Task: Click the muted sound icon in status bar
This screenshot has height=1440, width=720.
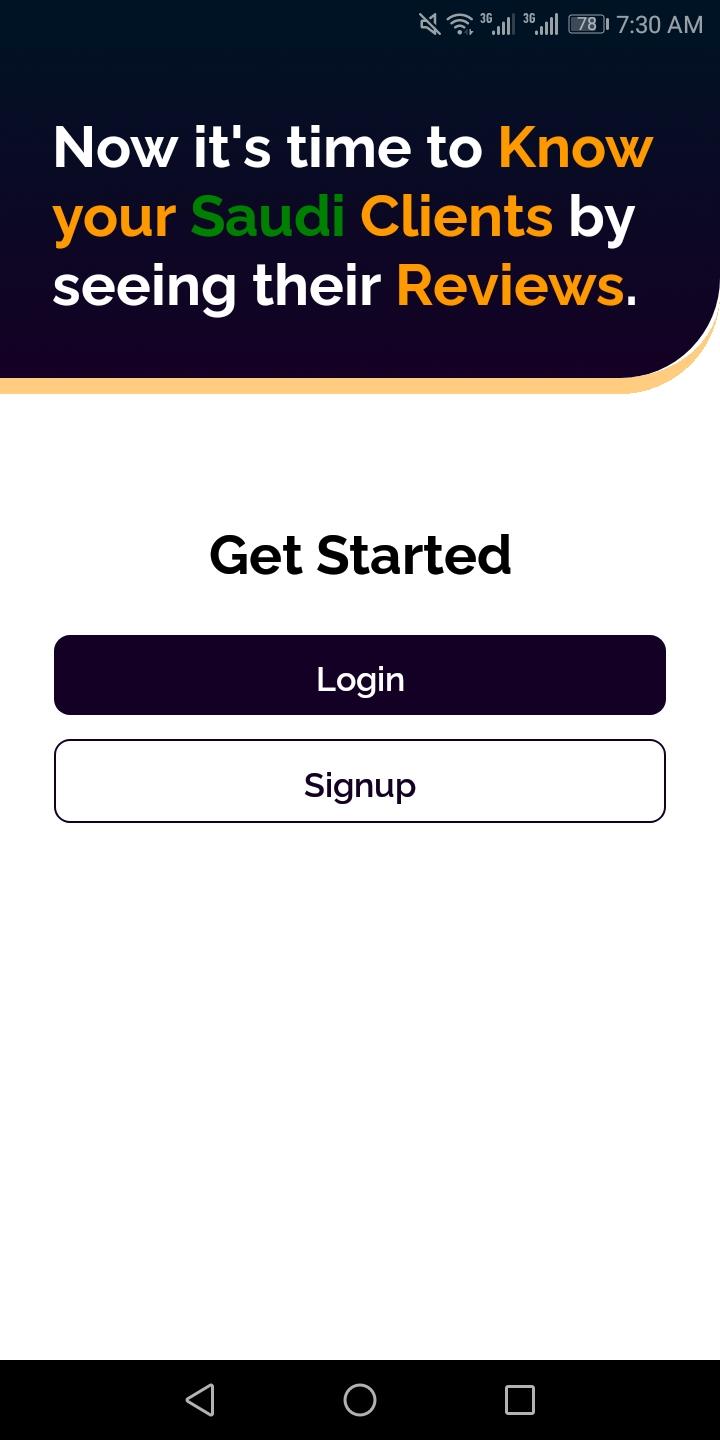Action: click(428, 24)
